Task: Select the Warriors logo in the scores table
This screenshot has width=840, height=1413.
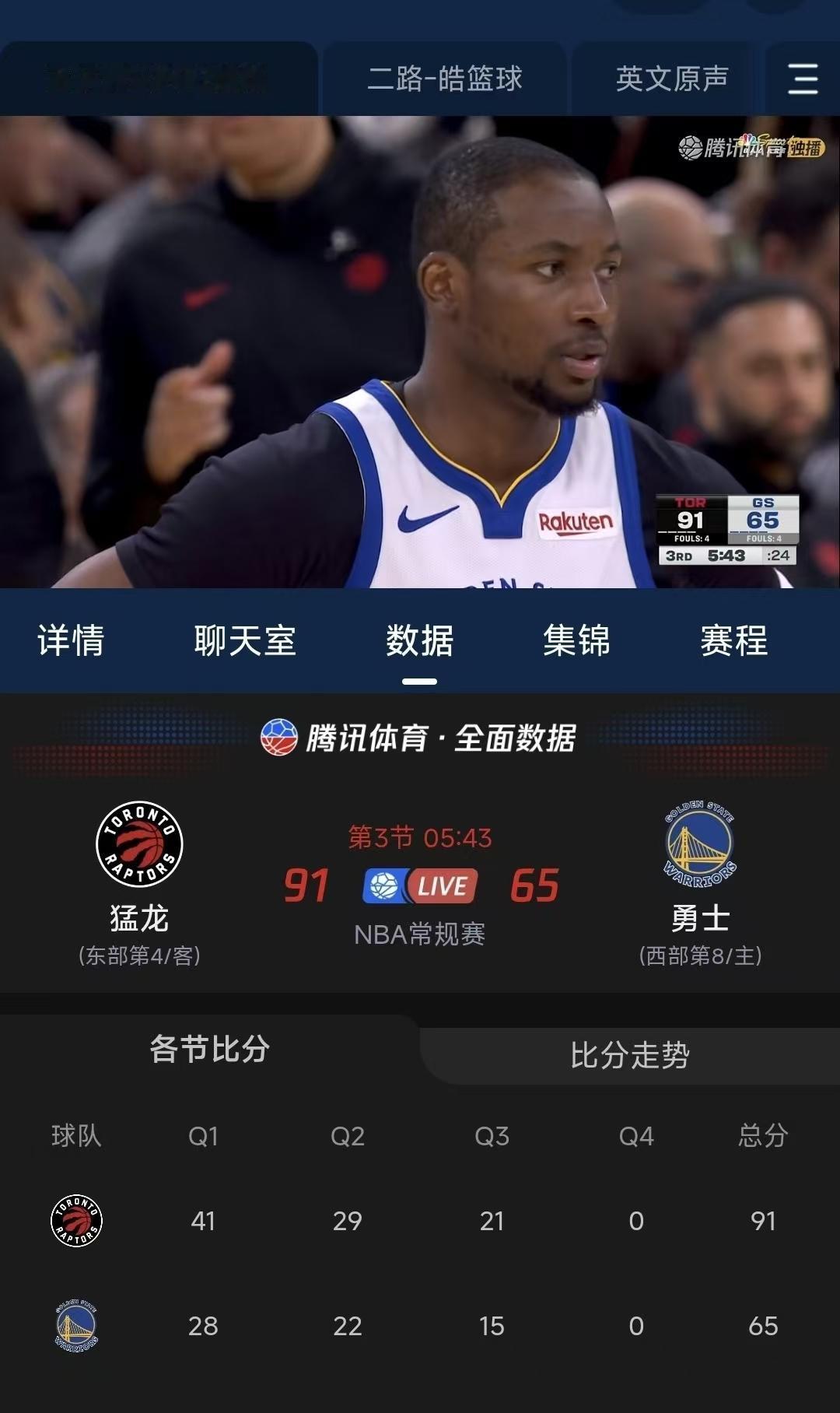Action: click(75, 1327)
